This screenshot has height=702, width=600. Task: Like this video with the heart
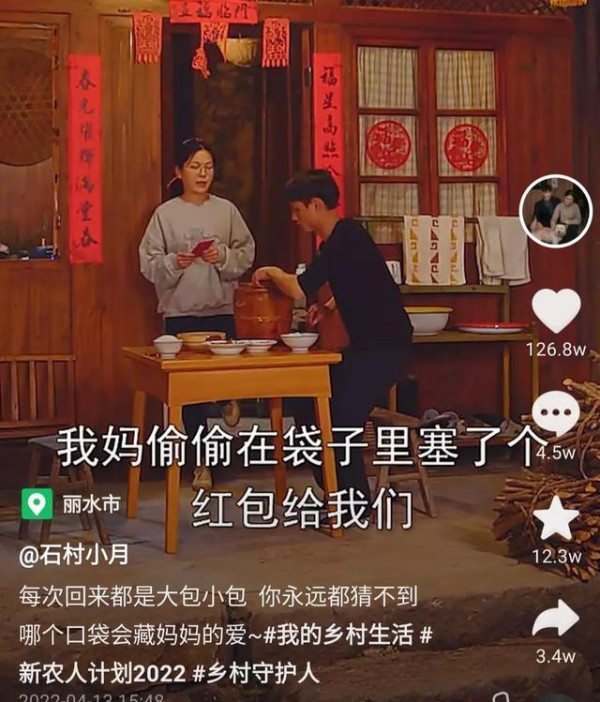tap(556, 310)
